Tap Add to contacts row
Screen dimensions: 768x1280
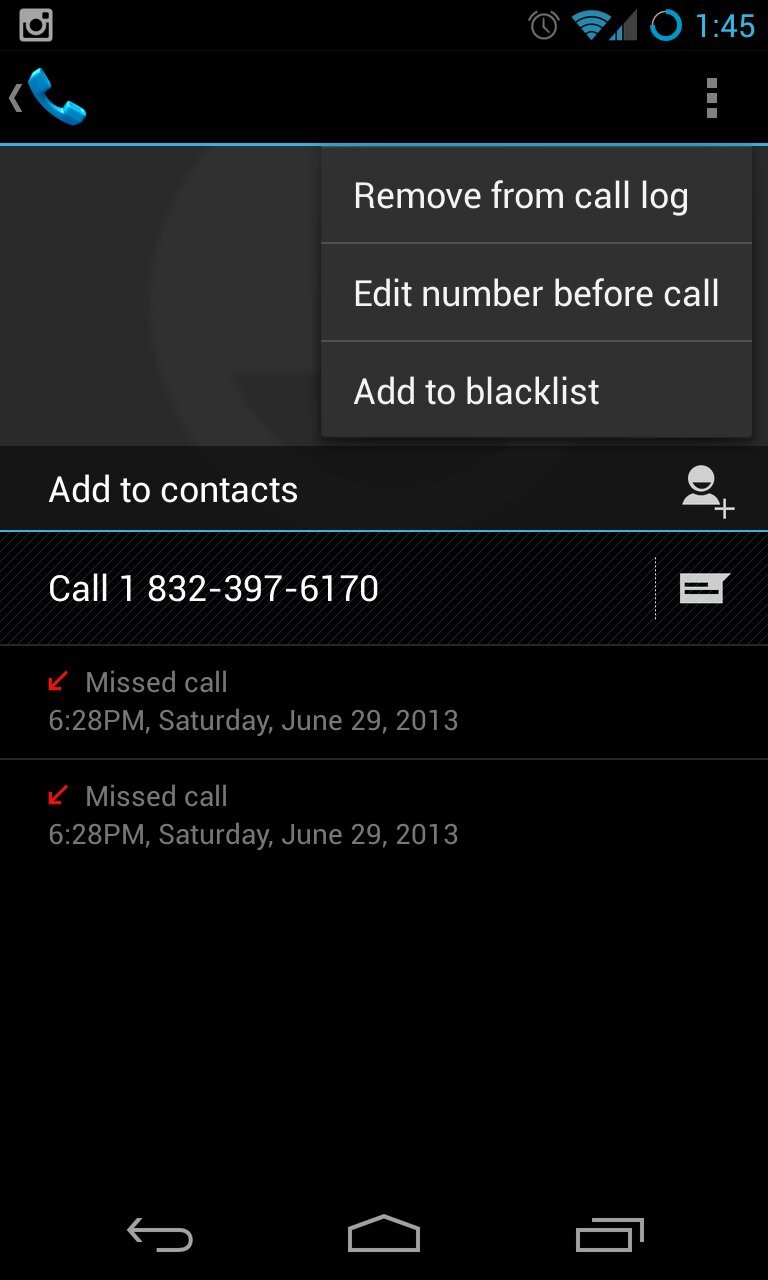384,489
